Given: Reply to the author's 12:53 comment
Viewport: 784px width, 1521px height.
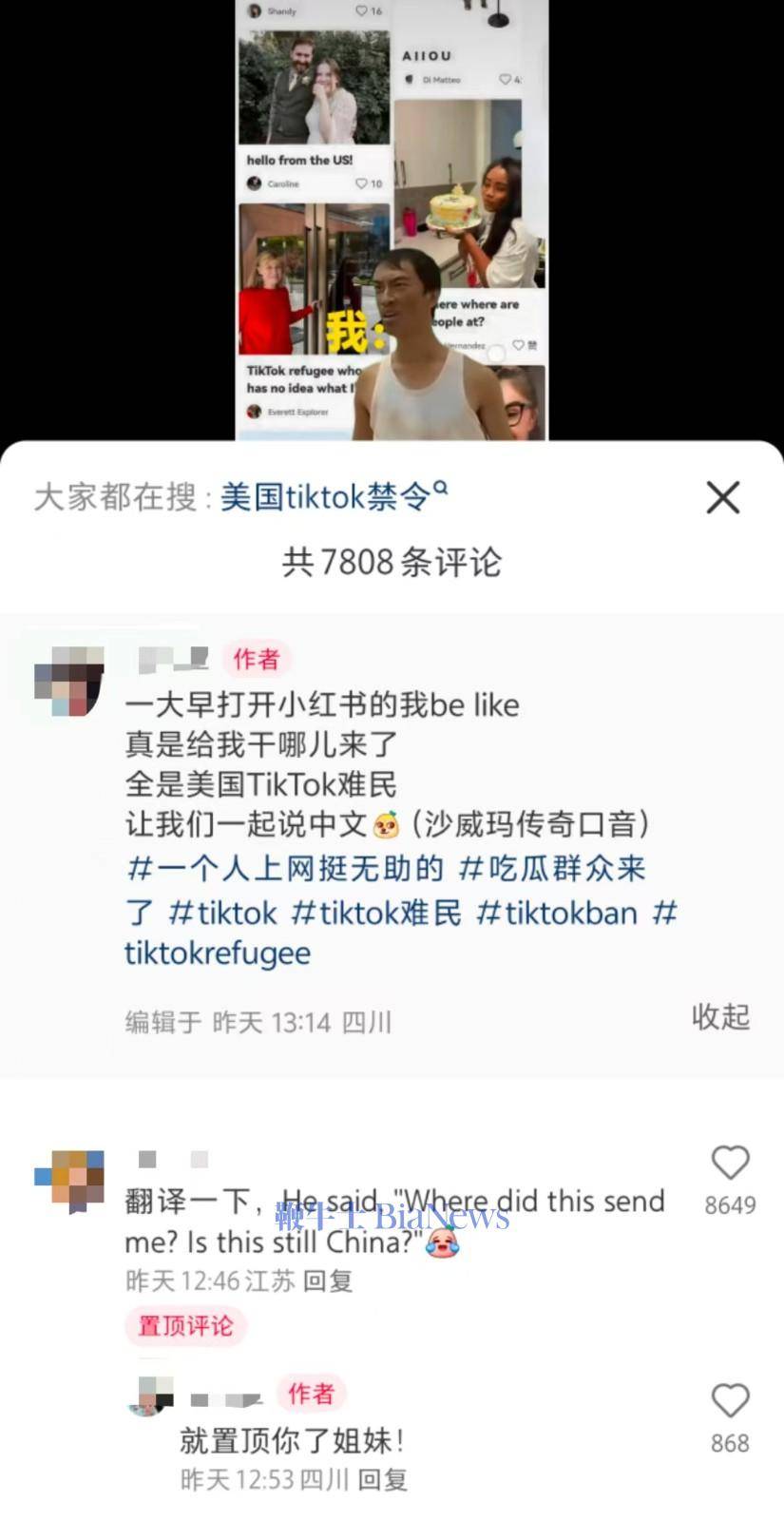Looking at the screenshot, I should tap(382, 1480).
